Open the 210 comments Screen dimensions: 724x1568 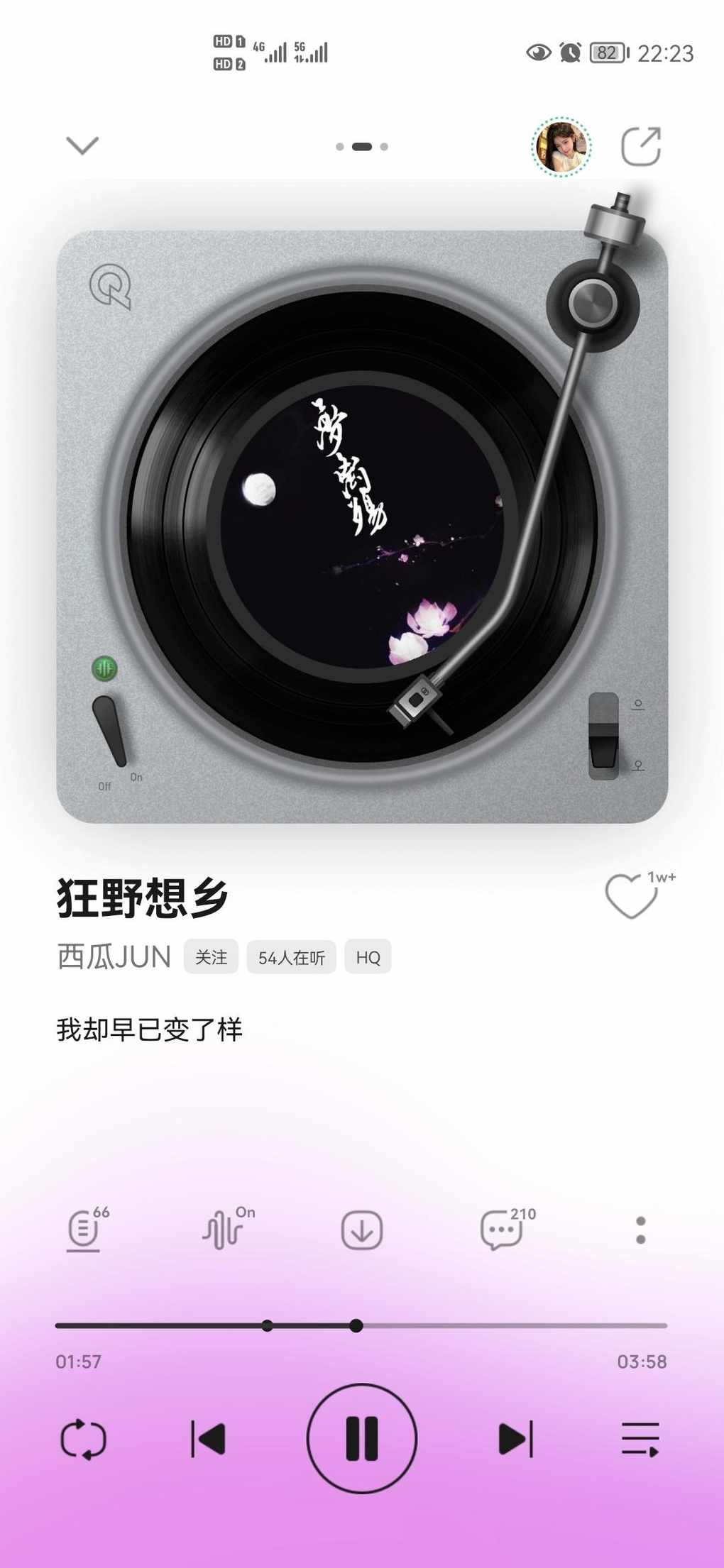[502, 1230]
